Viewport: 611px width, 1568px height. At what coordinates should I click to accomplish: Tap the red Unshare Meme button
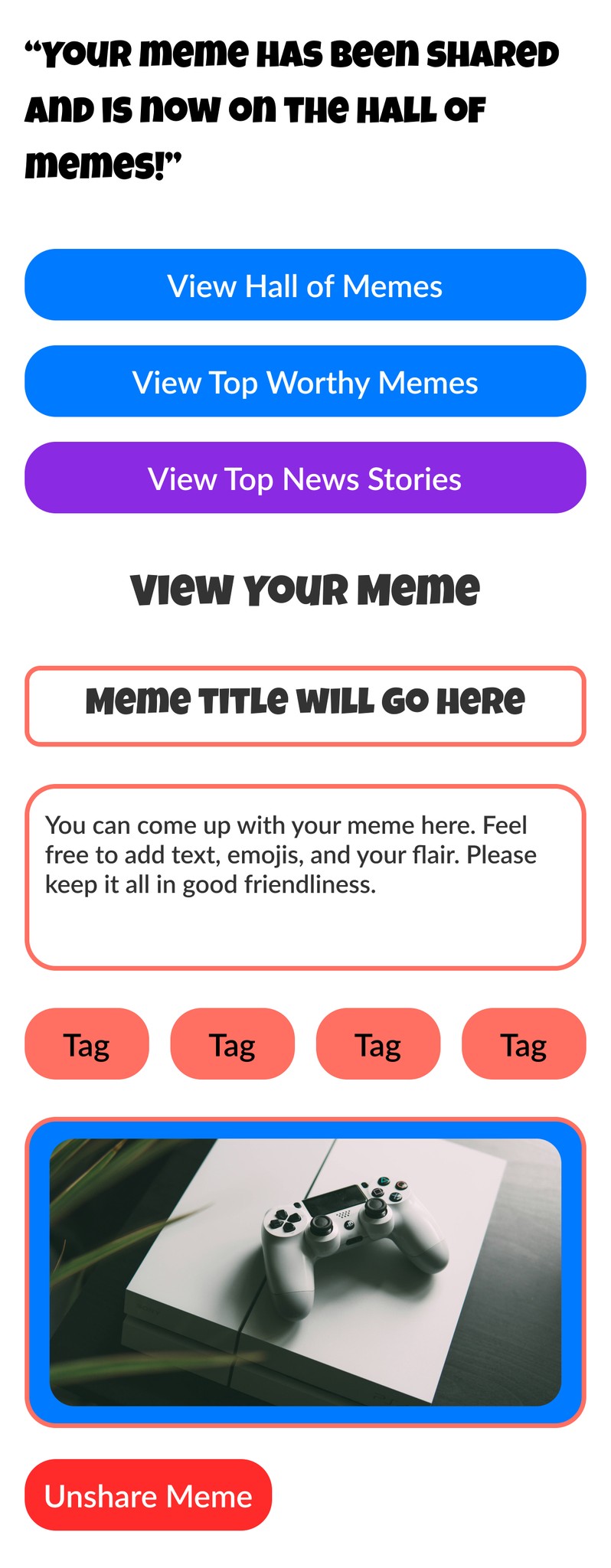[x=148, y=1495]
